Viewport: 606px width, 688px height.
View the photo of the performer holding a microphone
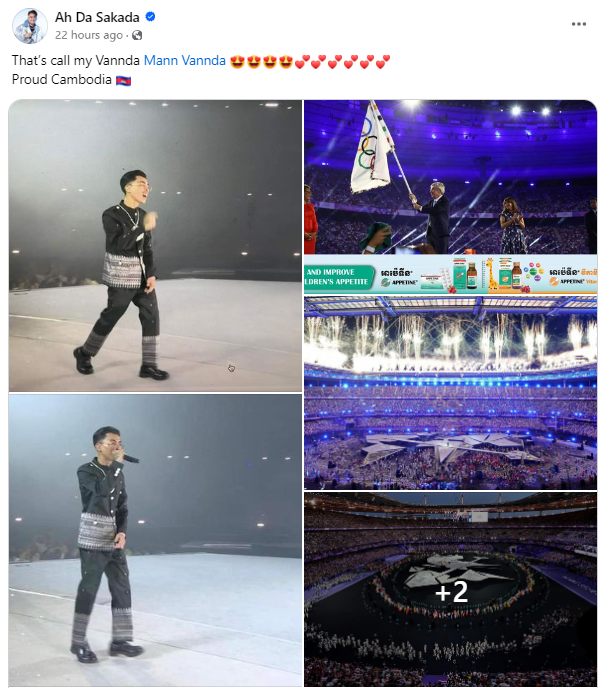click(155, 540)
